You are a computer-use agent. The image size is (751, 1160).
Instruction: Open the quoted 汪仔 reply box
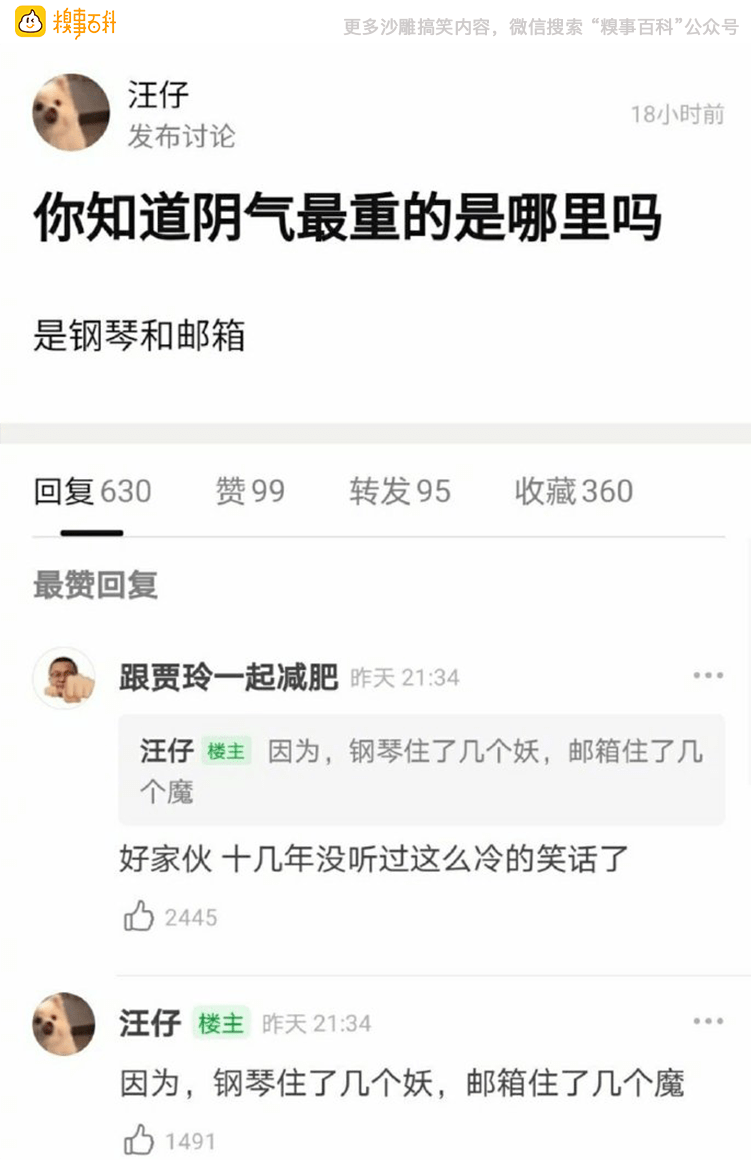click(421, 770)
